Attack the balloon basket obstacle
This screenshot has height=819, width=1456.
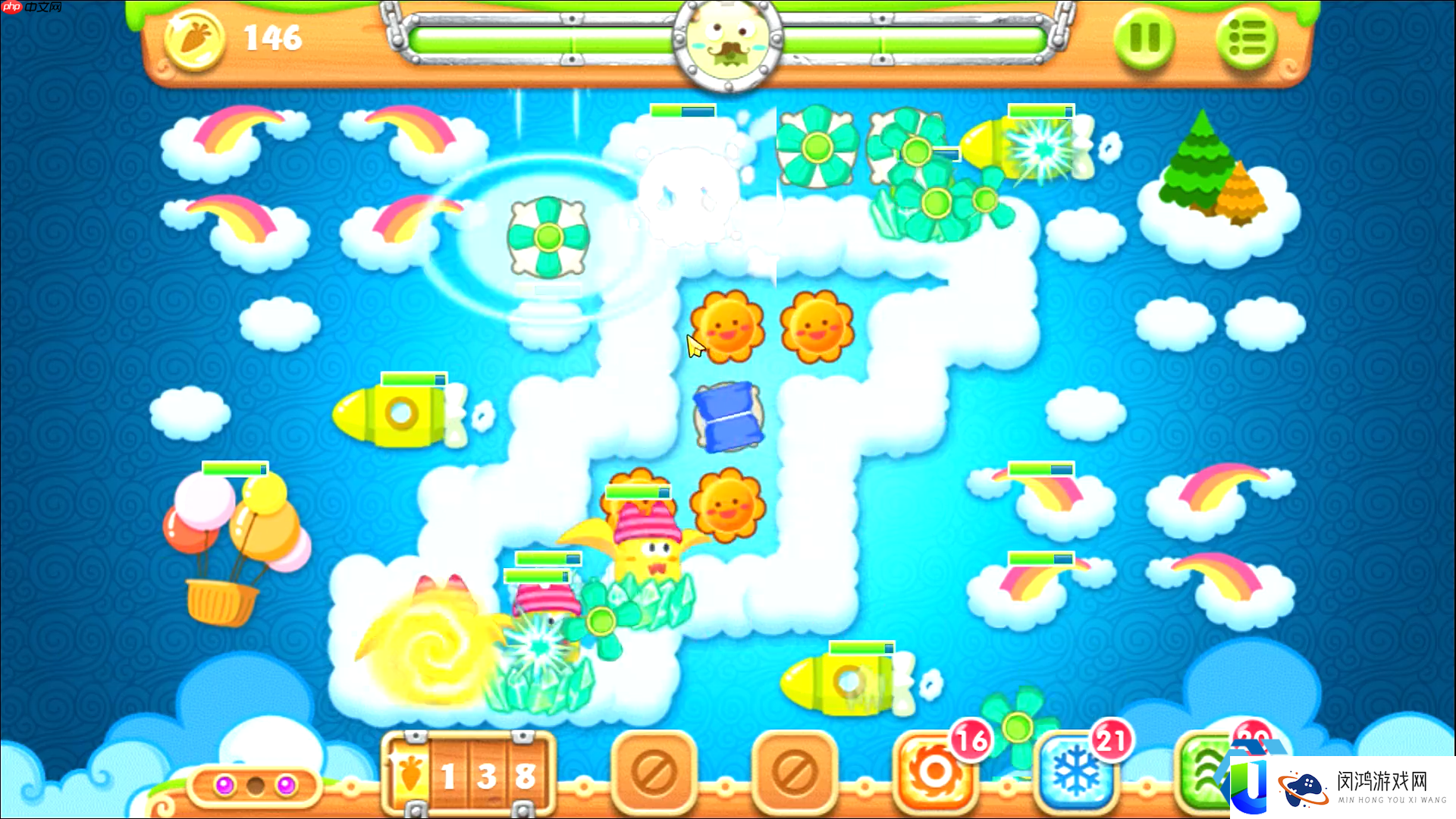(x=231, y=546)
